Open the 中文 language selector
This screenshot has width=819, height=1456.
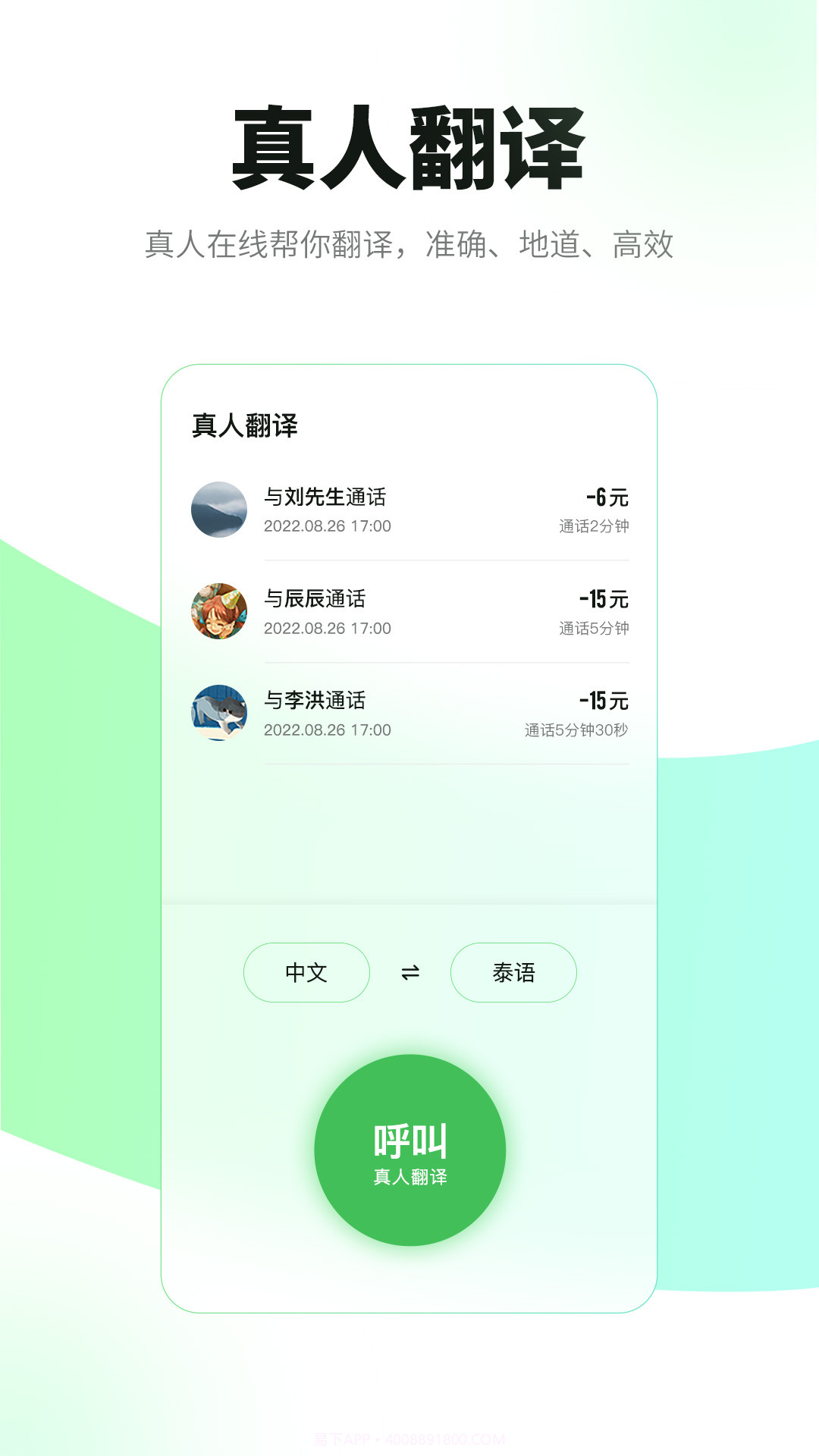point(306,973)
